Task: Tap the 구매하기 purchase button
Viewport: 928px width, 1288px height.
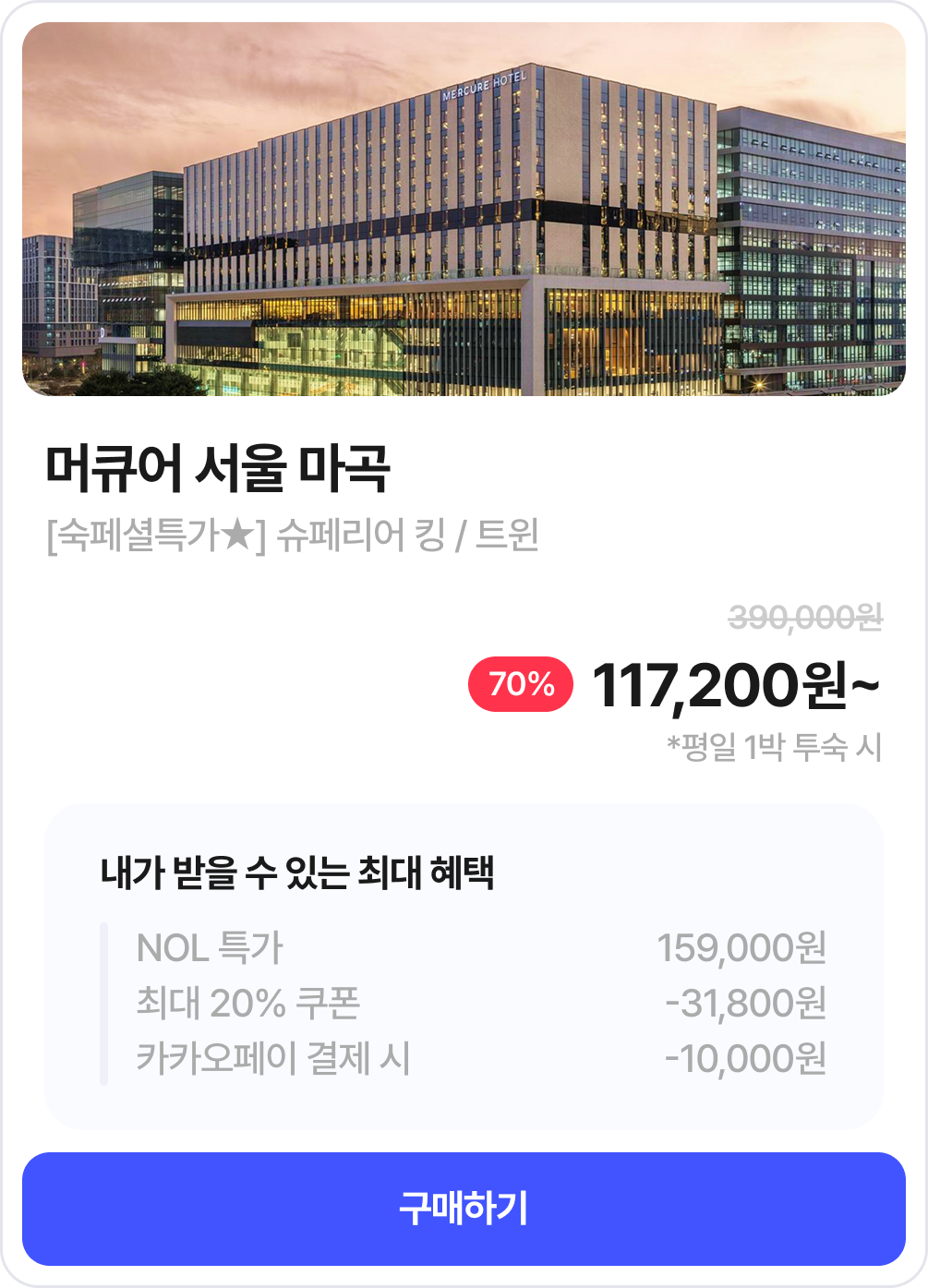Action: coord(464,1209)
